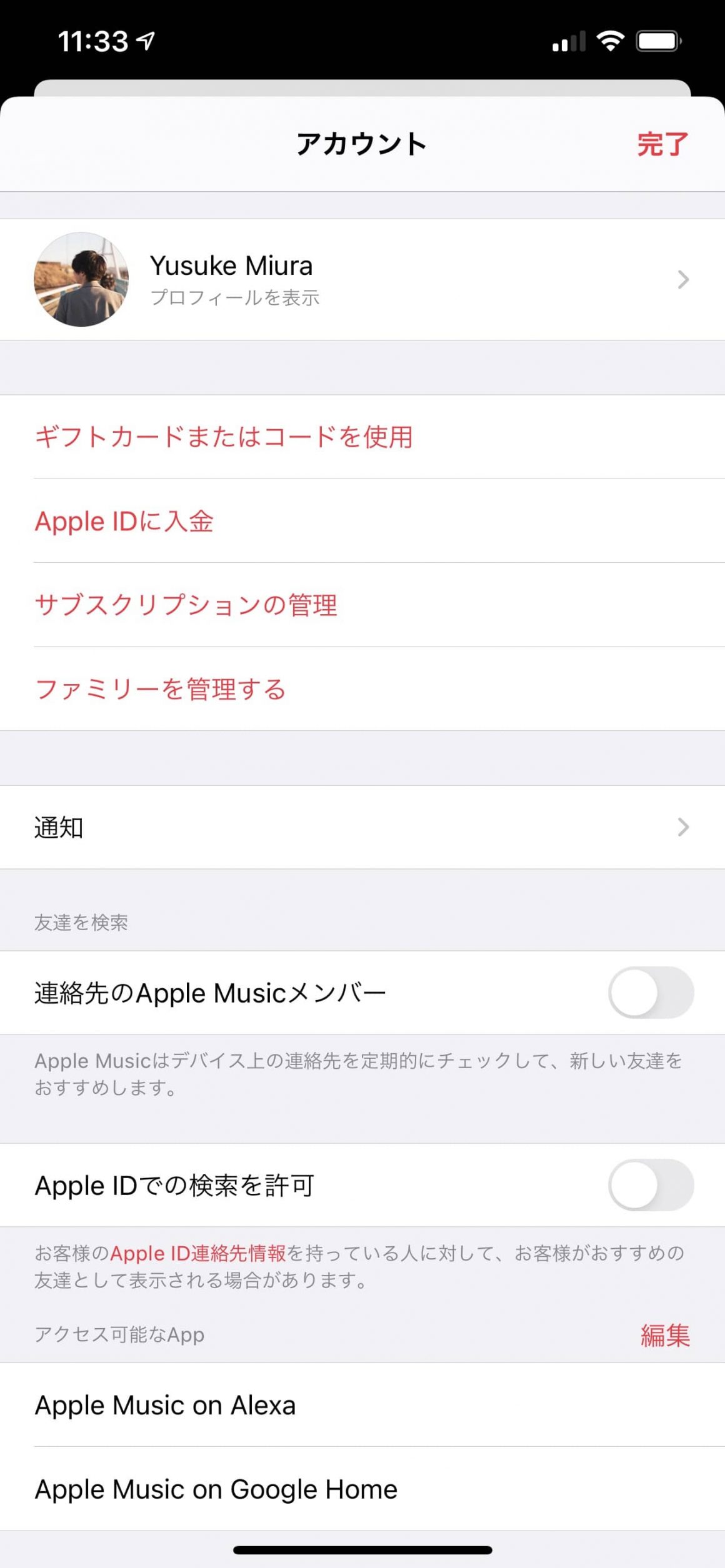Open the 通知 settings row
This screenshot has height=1568, width=725.
pos(362,827)
